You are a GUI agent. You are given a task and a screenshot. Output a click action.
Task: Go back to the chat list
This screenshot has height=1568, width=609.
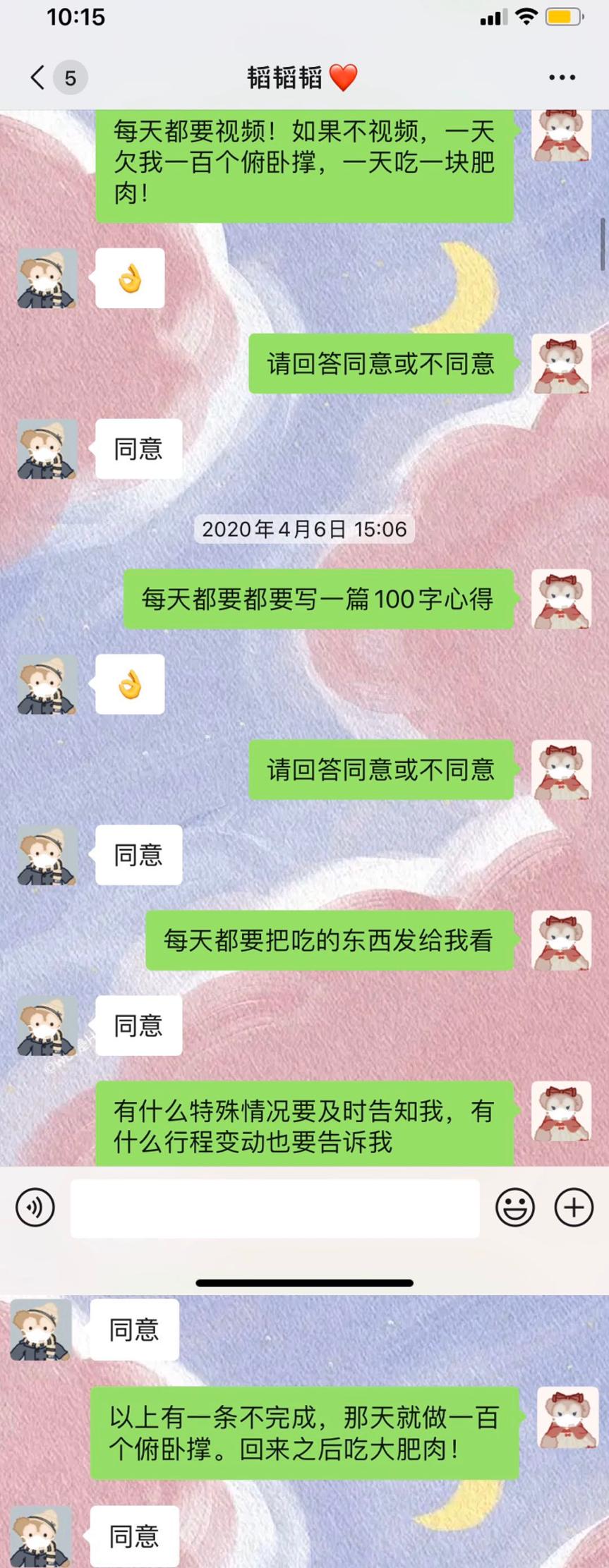[38, 77]
